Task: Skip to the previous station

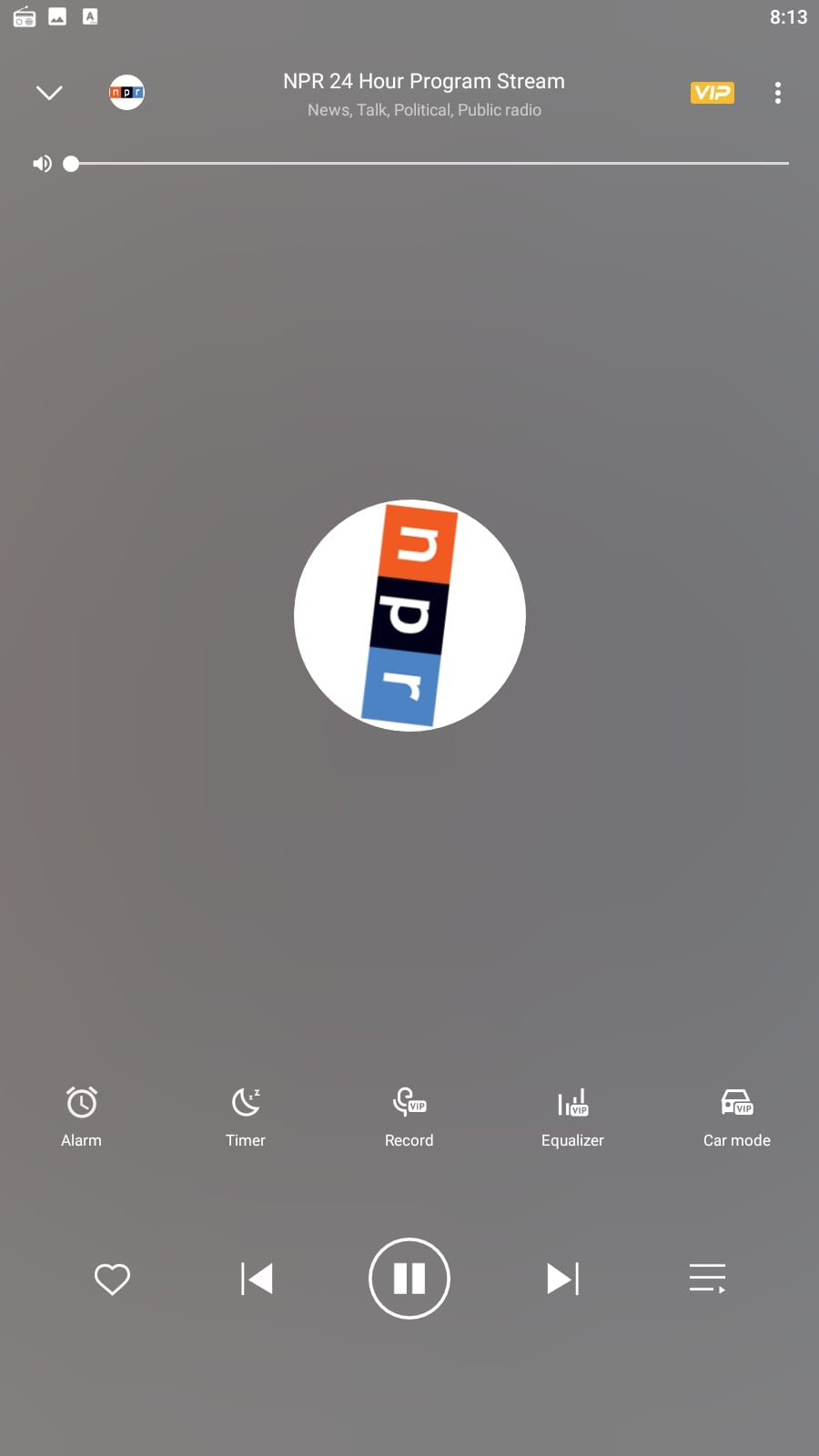Action: [x=257, y=1279]
